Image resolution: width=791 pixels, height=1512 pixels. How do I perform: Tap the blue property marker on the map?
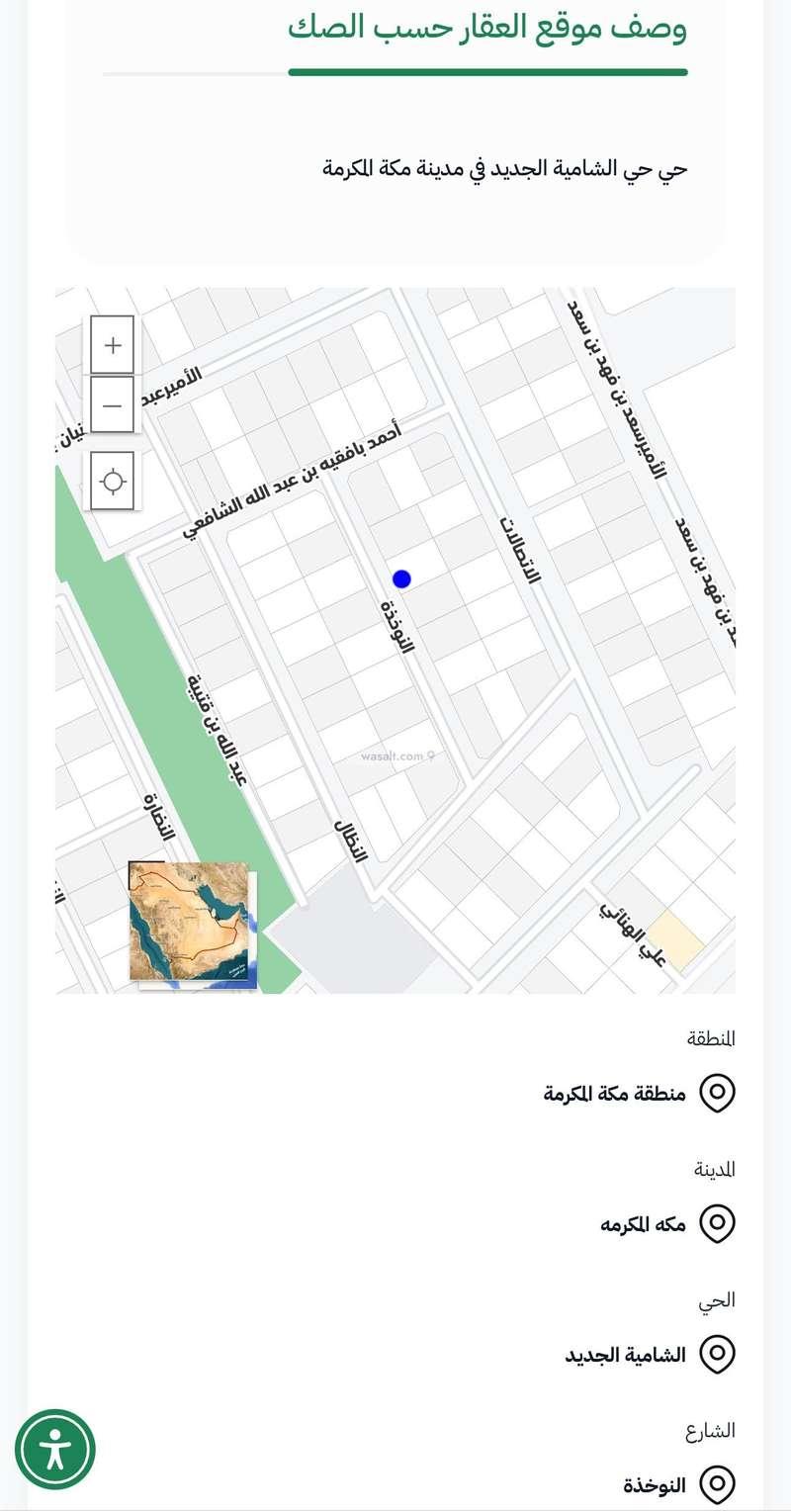click(401, 579)
